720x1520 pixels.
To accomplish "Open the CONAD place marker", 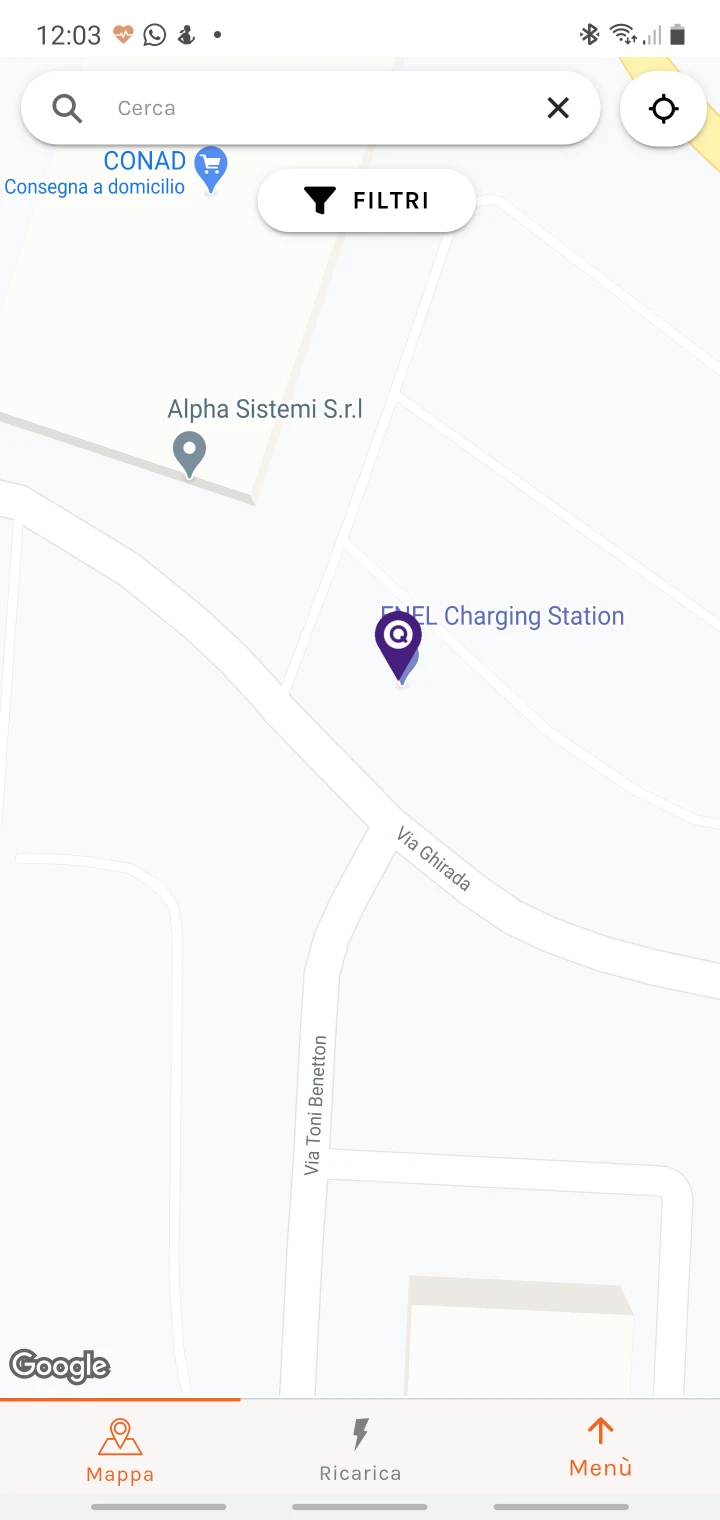I will tap(210, 168).
